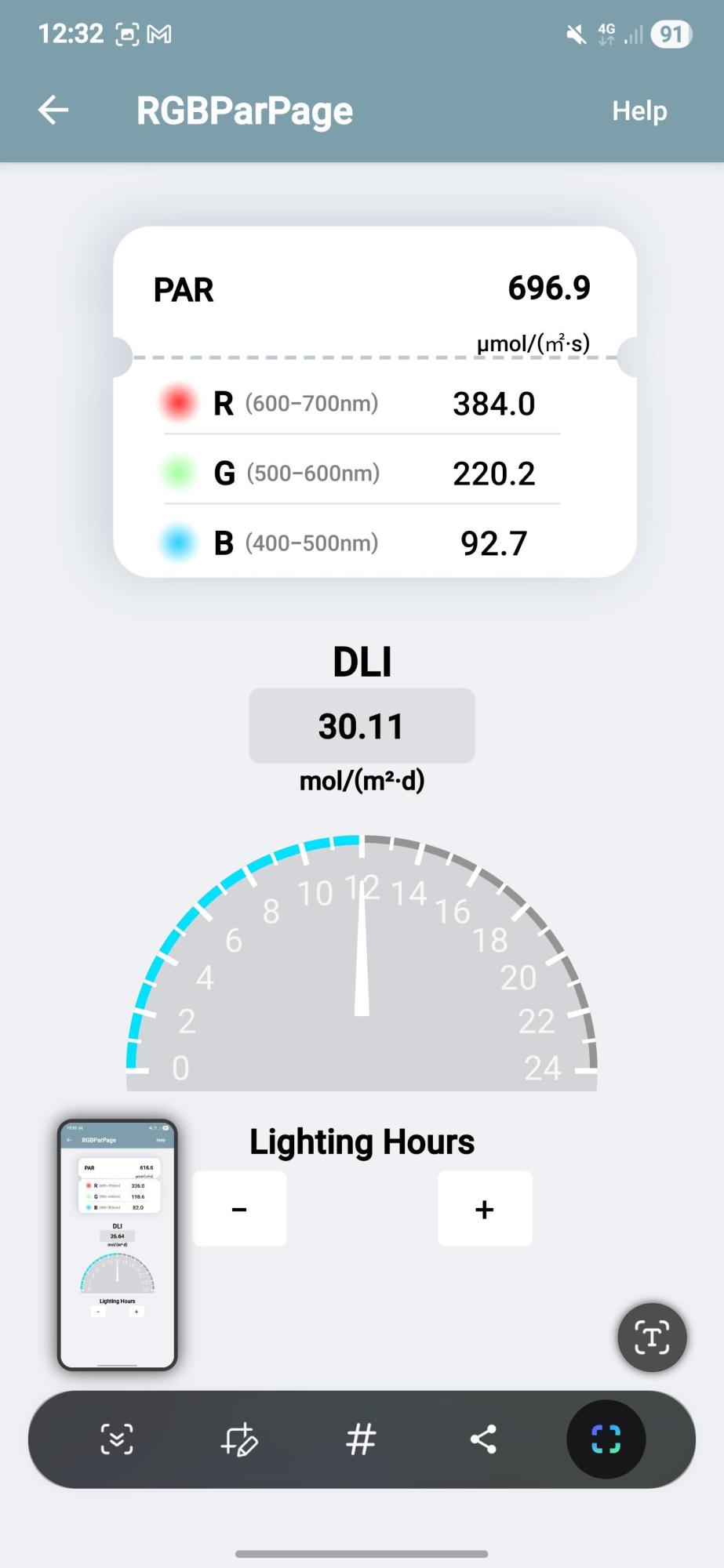This screenshot has width=724, height=1568.
Task: Go back from RGBParPage
Action: [x=53, y=110]
